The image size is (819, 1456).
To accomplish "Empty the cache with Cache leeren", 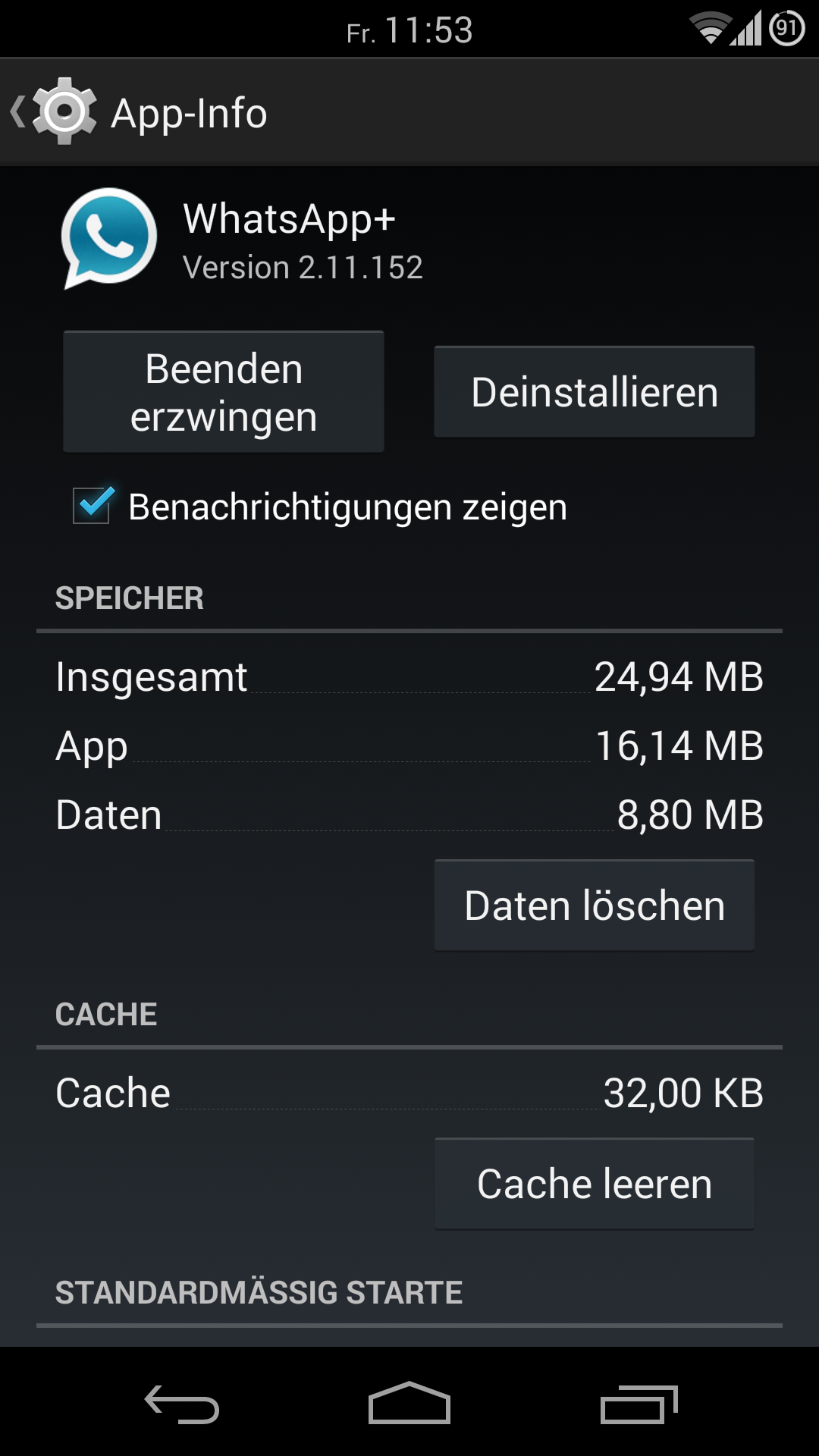I will click(x=595, y=1184).
